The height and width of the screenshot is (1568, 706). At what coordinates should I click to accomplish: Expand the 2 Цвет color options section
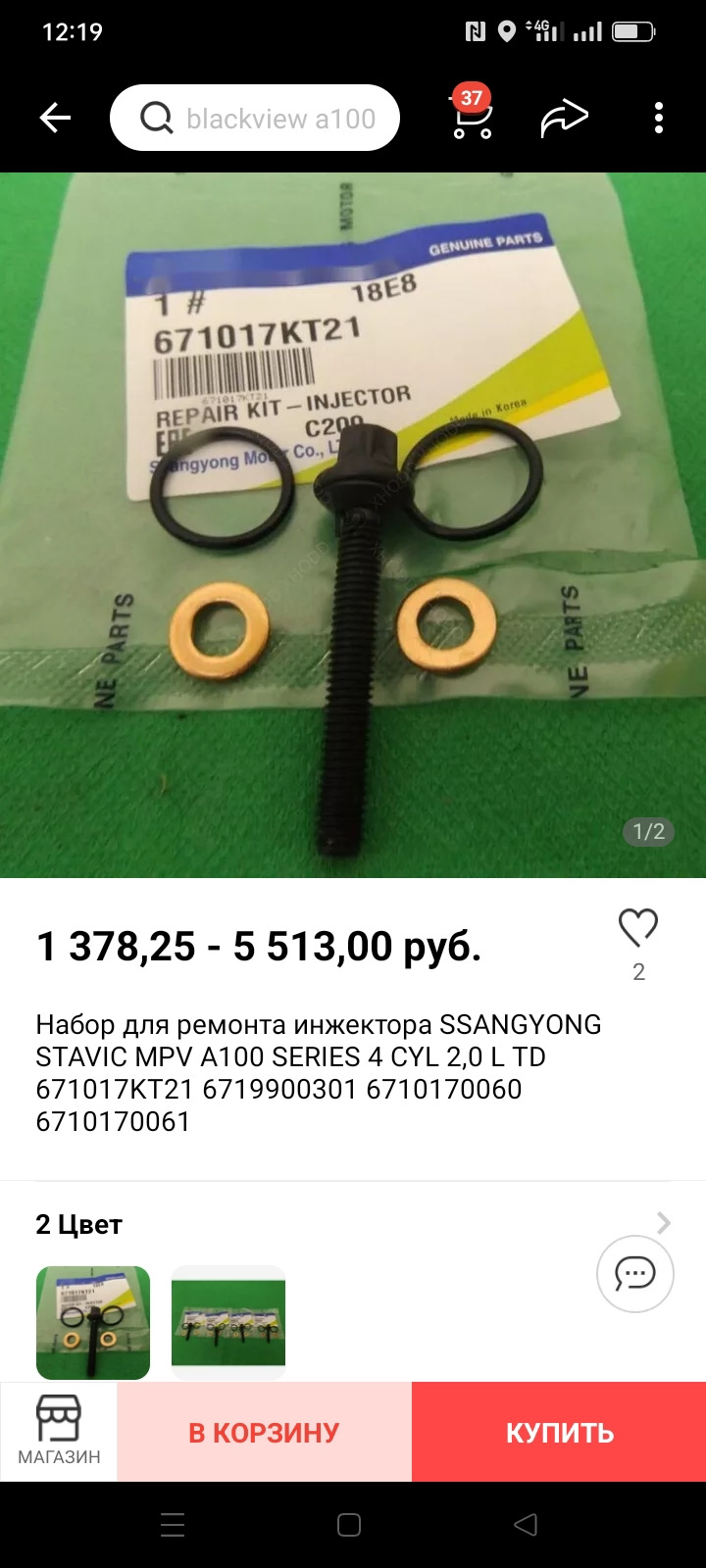point(78,1223)
